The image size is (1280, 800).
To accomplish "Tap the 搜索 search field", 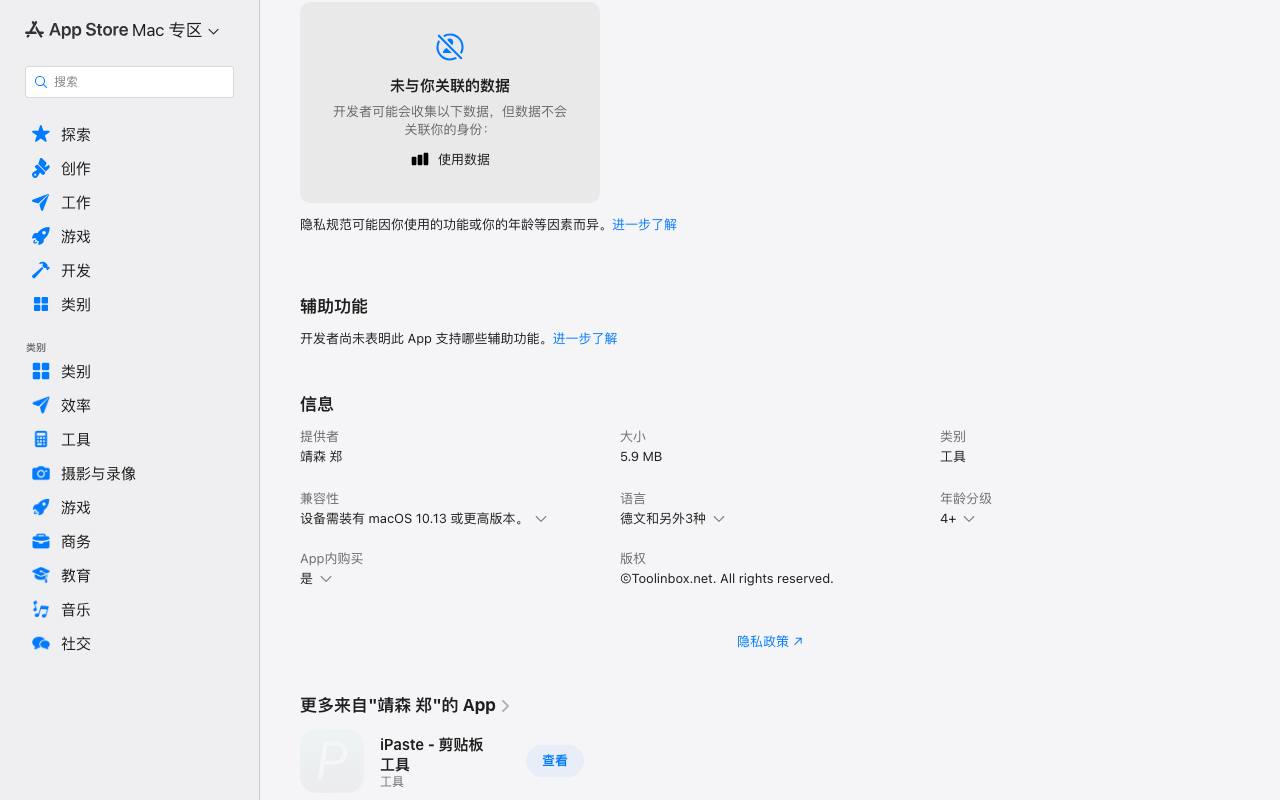I will (129, 82).
